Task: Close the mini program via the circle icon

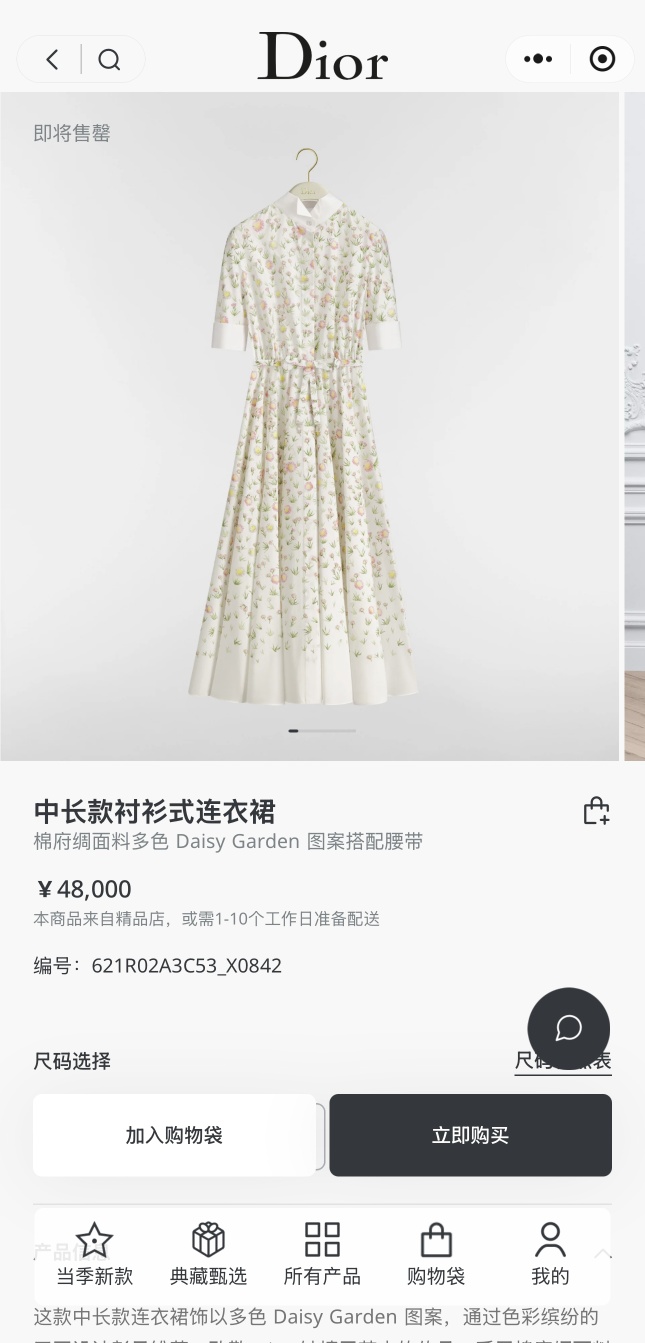Action: pyautogui.click(x=602, y=59)
